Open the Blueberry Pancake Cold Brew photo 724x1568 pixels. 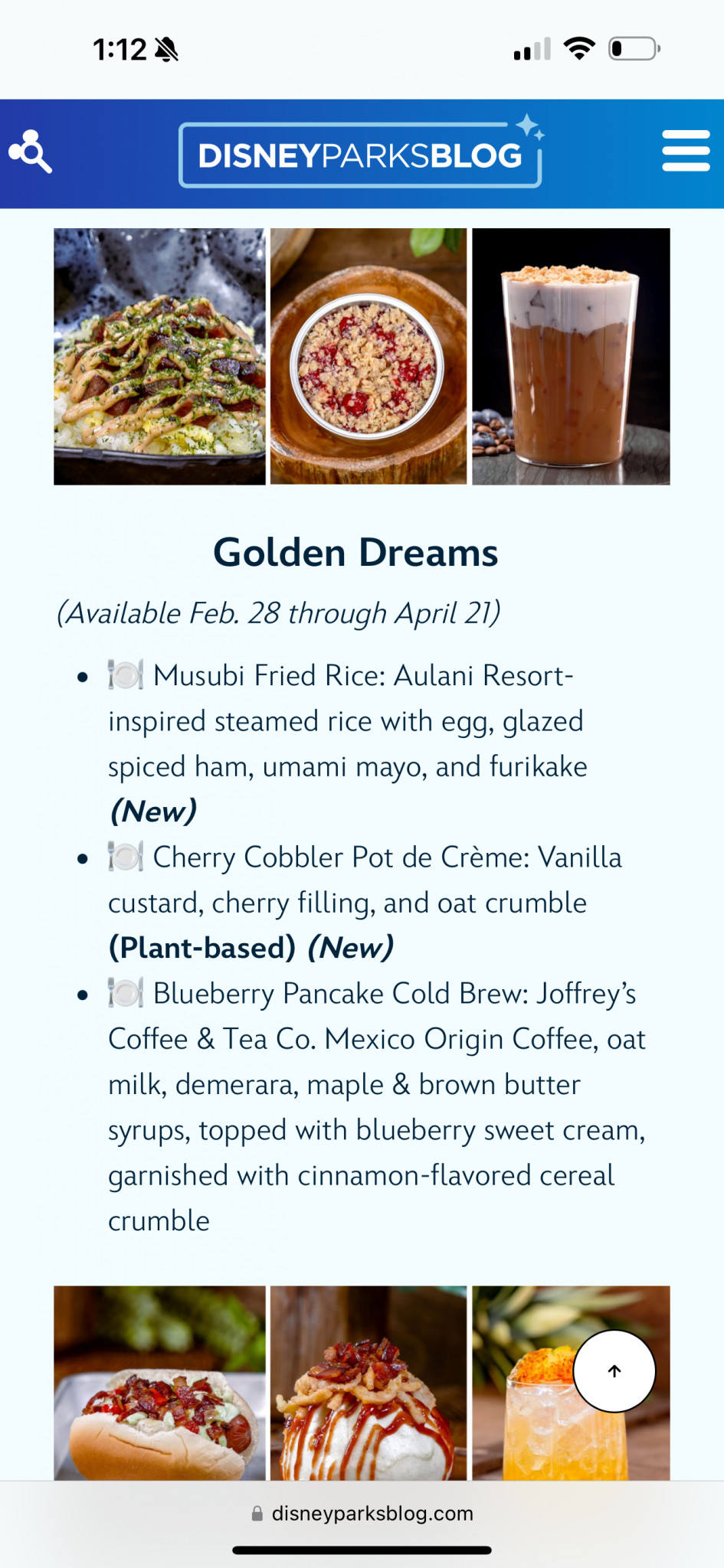(571, 356)
